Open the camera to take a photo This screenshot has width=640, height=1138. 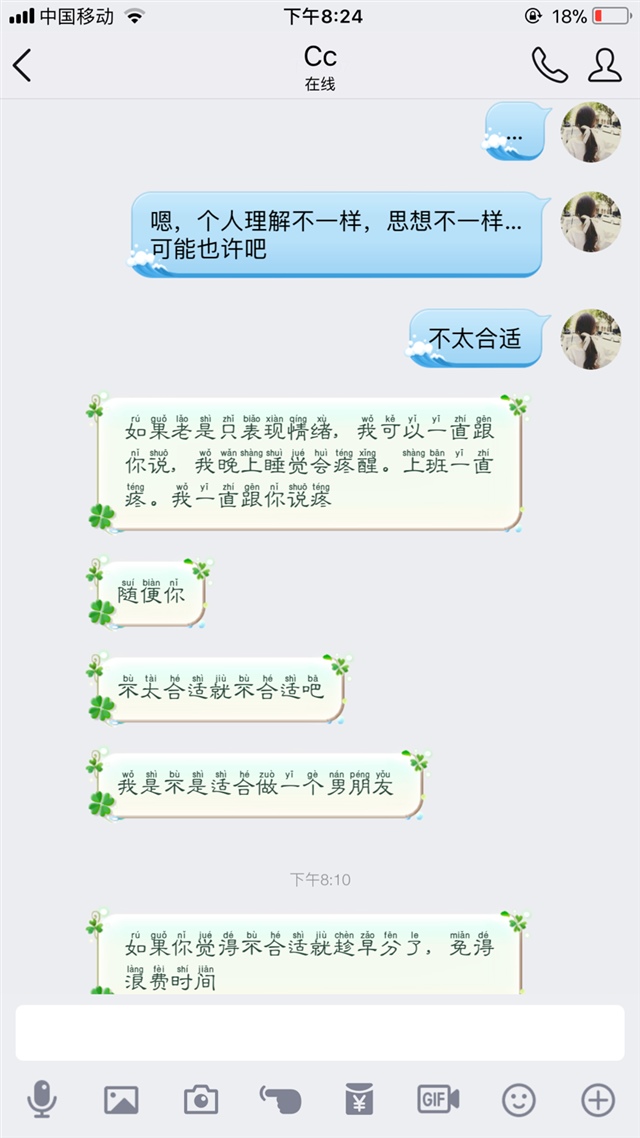(201, 1100)
